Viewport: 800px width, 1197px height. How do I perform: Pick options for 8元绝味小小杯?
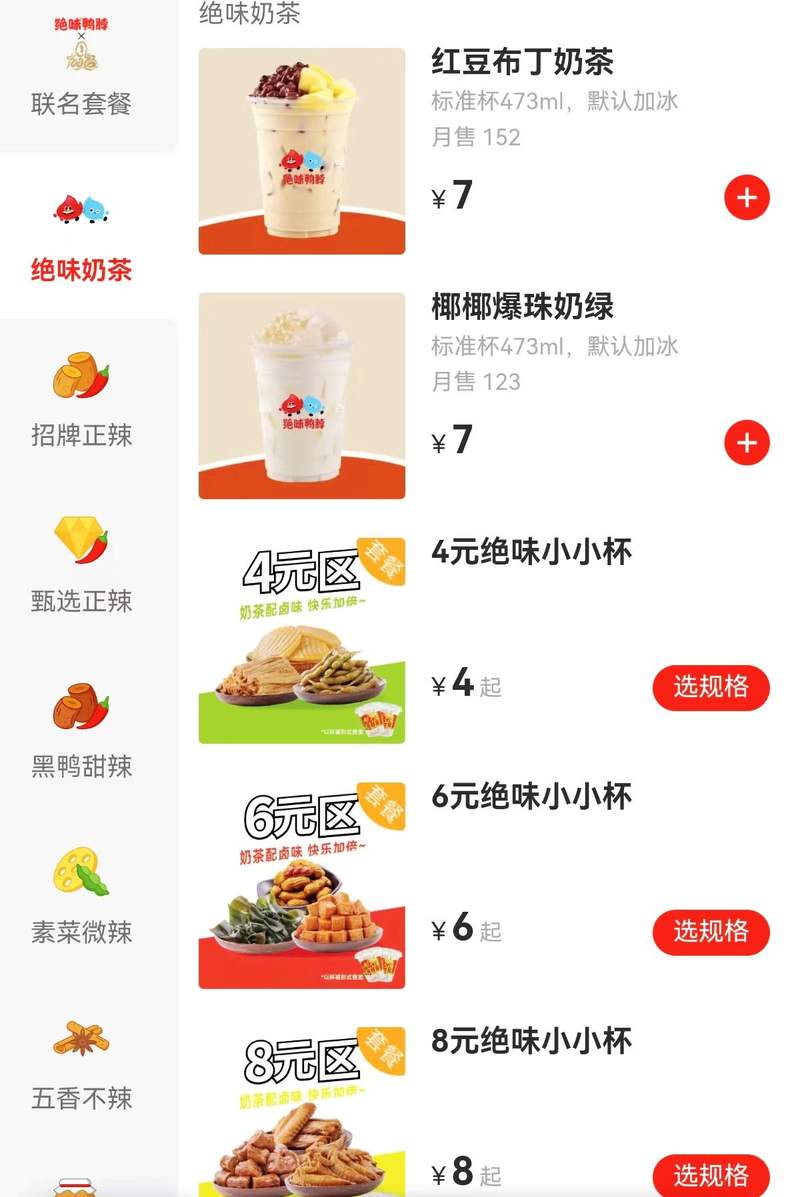pyautogui.click(x=711, y=1175)
